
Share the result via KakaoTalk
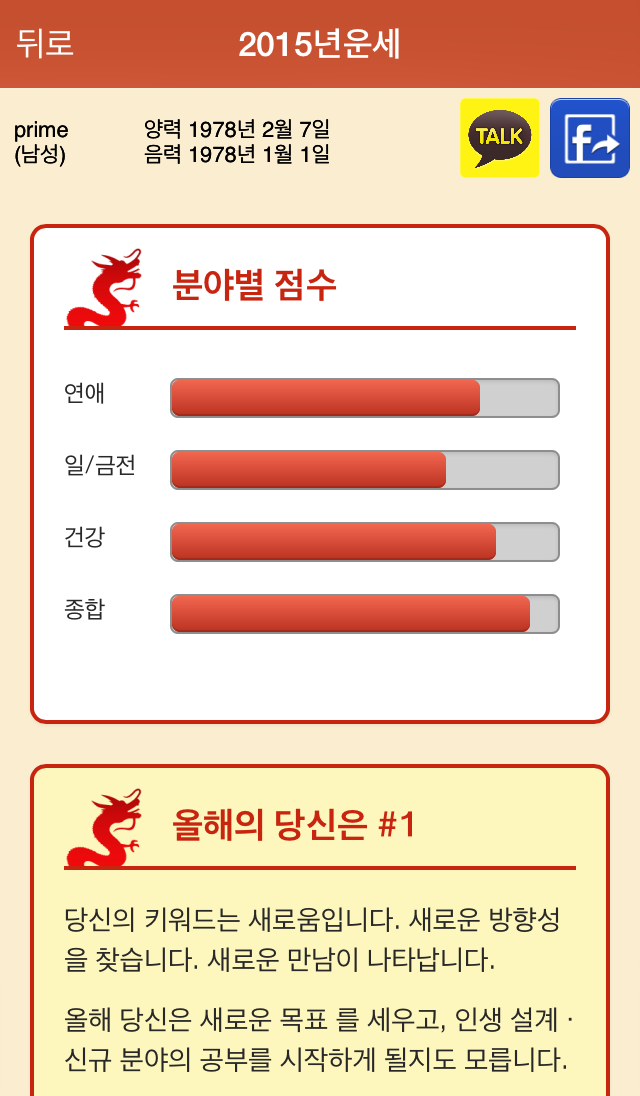[499, 138]
